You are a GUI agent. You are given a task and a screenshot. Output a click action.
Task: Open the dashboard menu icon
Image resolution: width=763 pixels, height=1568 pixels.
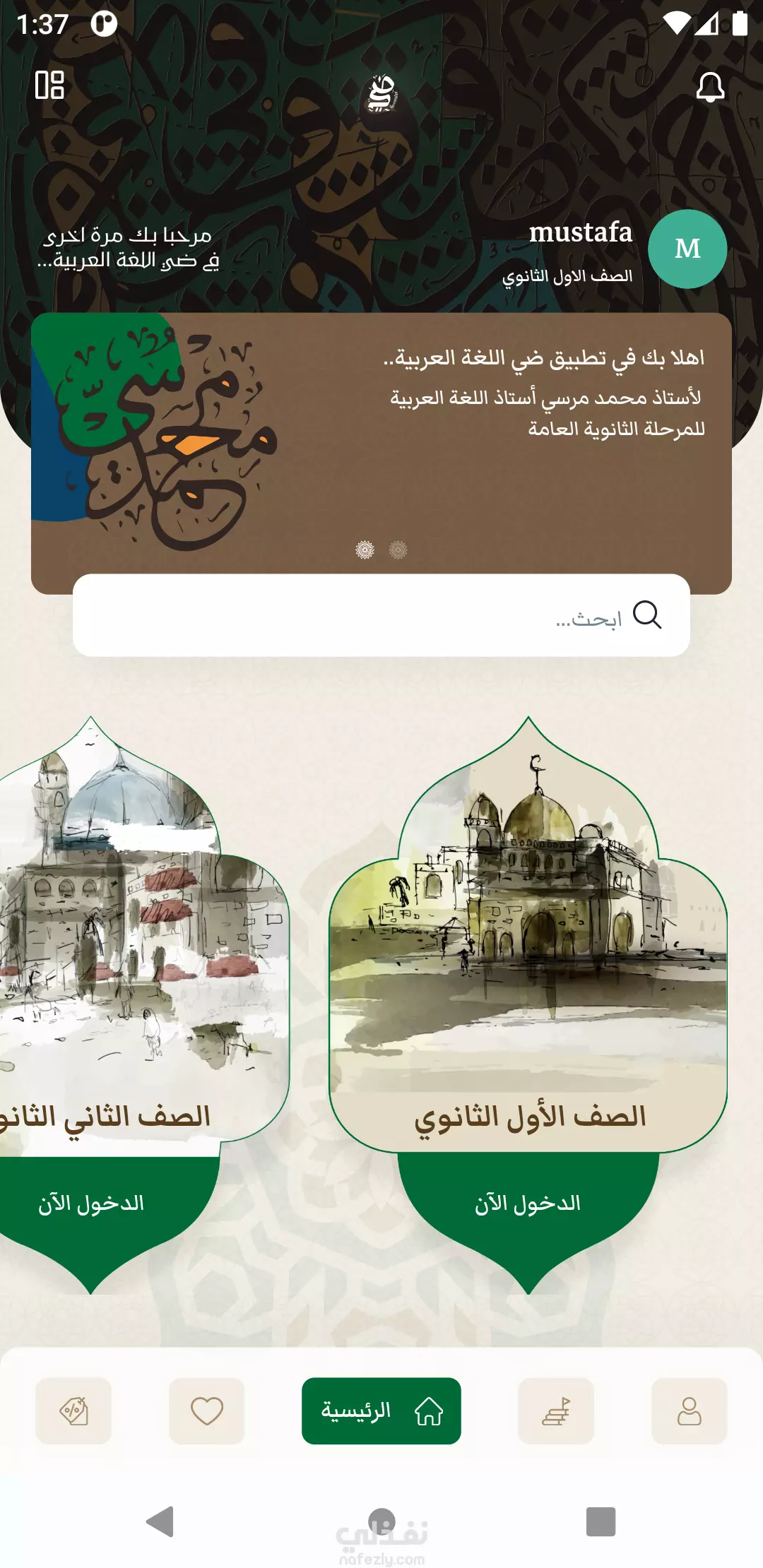tap(49, 85)
